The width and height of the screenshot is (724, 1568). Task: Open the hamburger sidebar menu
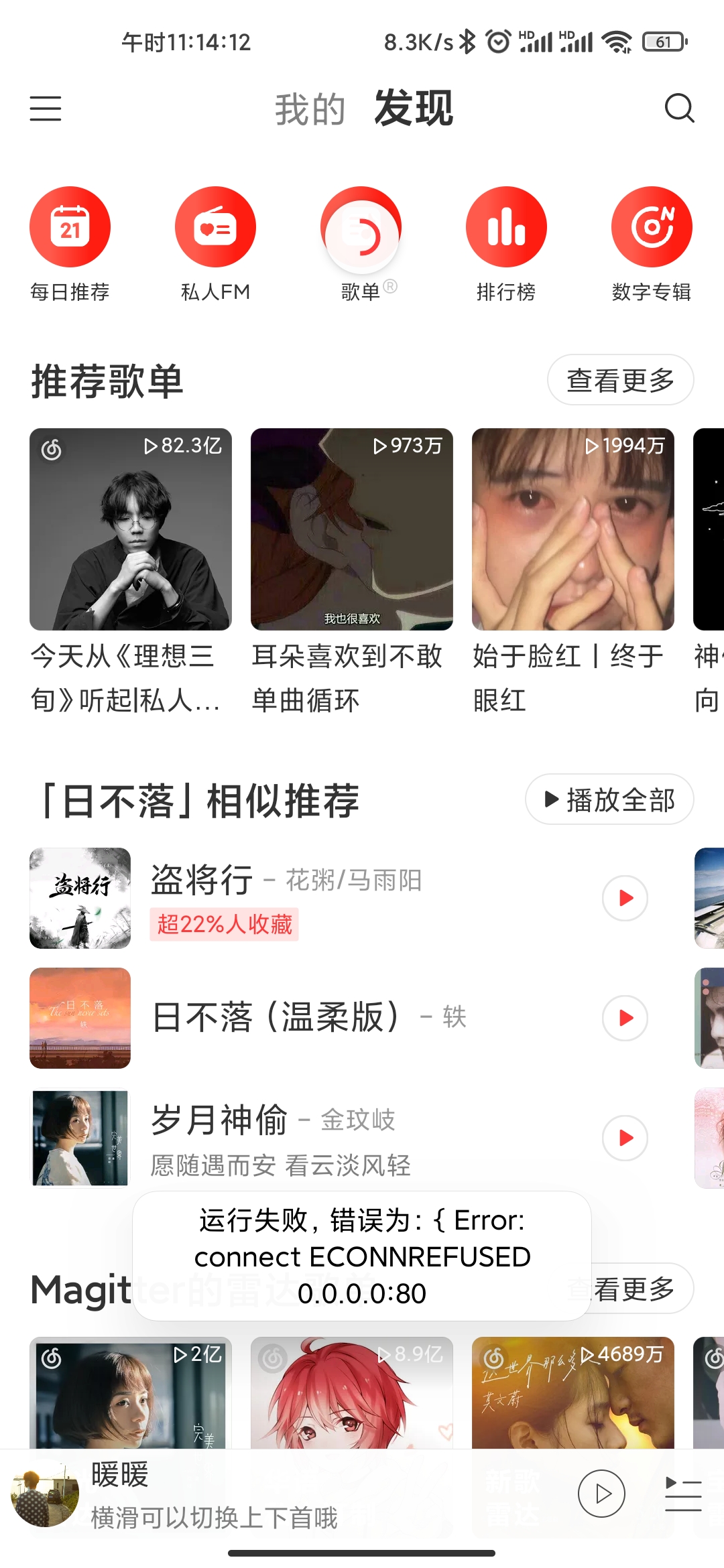pyautogui.click(x=45, y=109)
